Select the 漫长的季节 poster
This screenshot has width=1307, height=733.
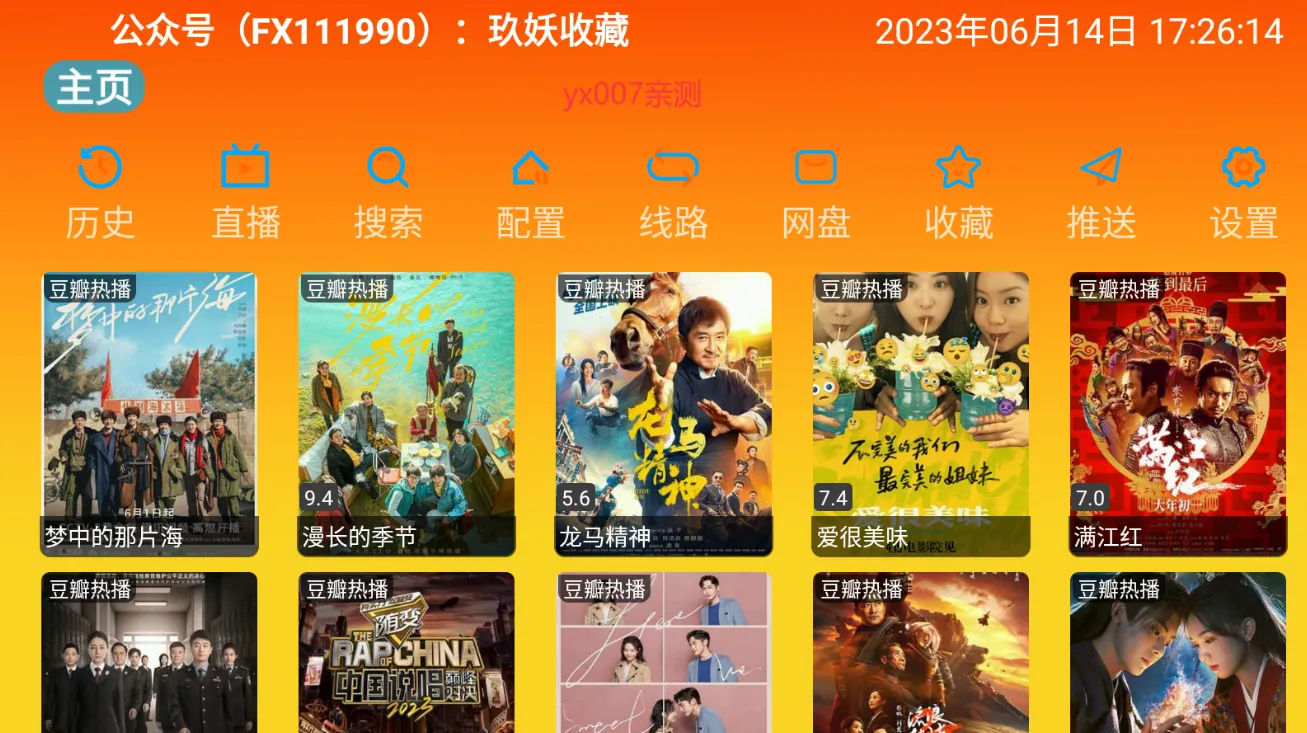[x=406, y=413]
